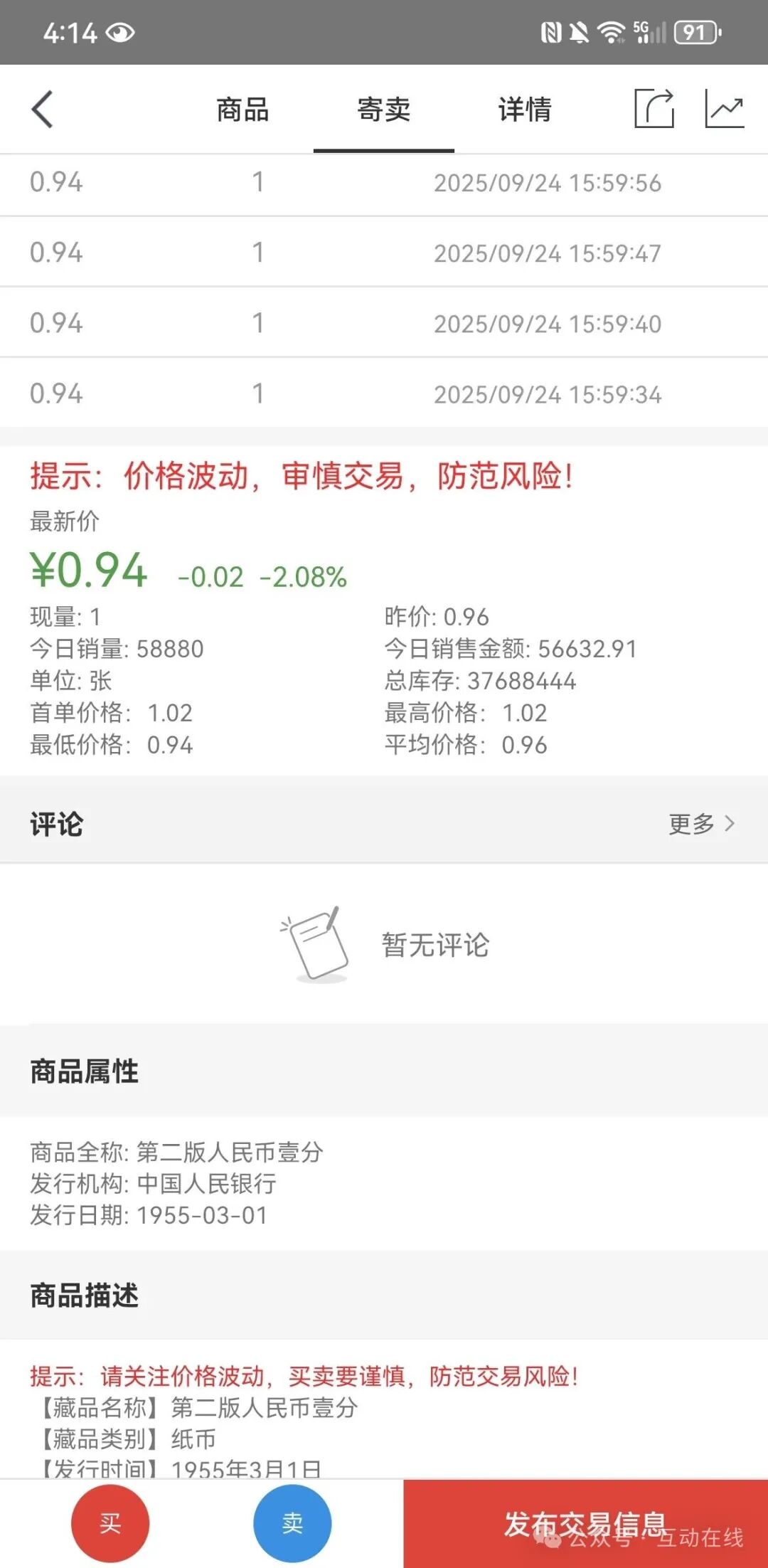This screenshot has height=1568, width=768.
Task: Select the 寄卖 tab
Action: 383,110
